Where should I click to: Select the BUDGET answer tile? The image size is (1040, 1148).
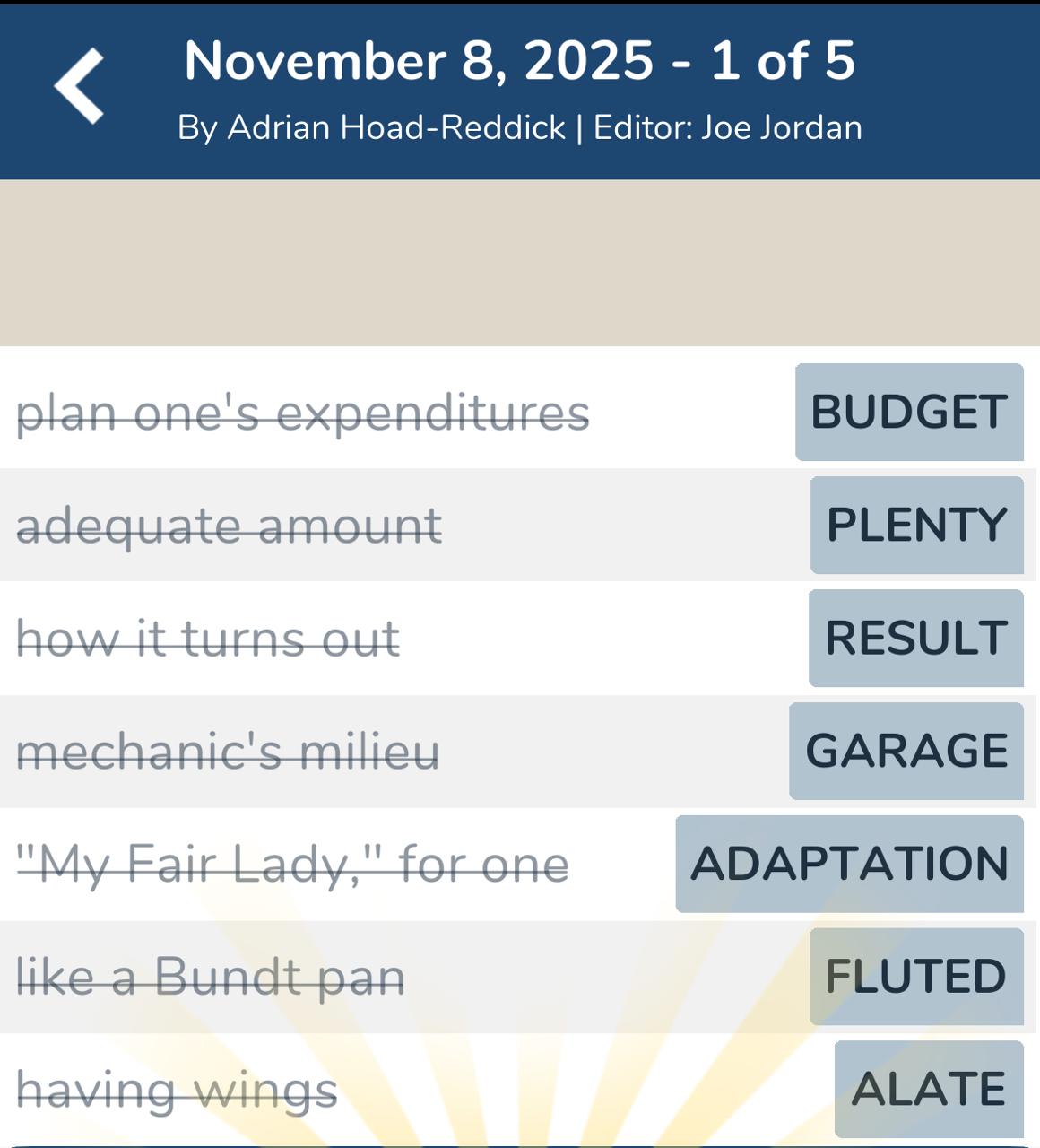[x=908, y=413]
